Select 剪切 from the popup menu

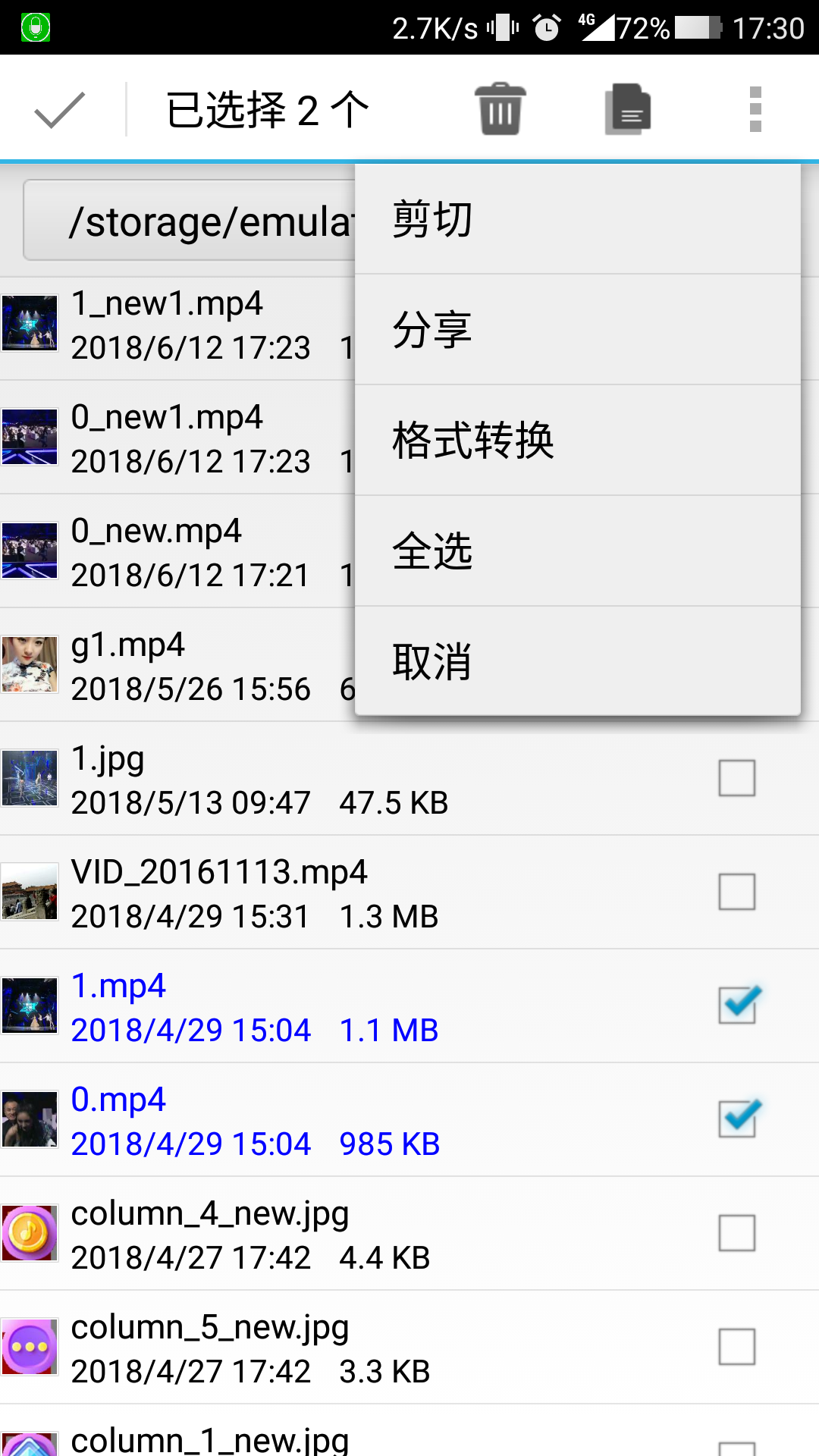(x=579, y=218)
